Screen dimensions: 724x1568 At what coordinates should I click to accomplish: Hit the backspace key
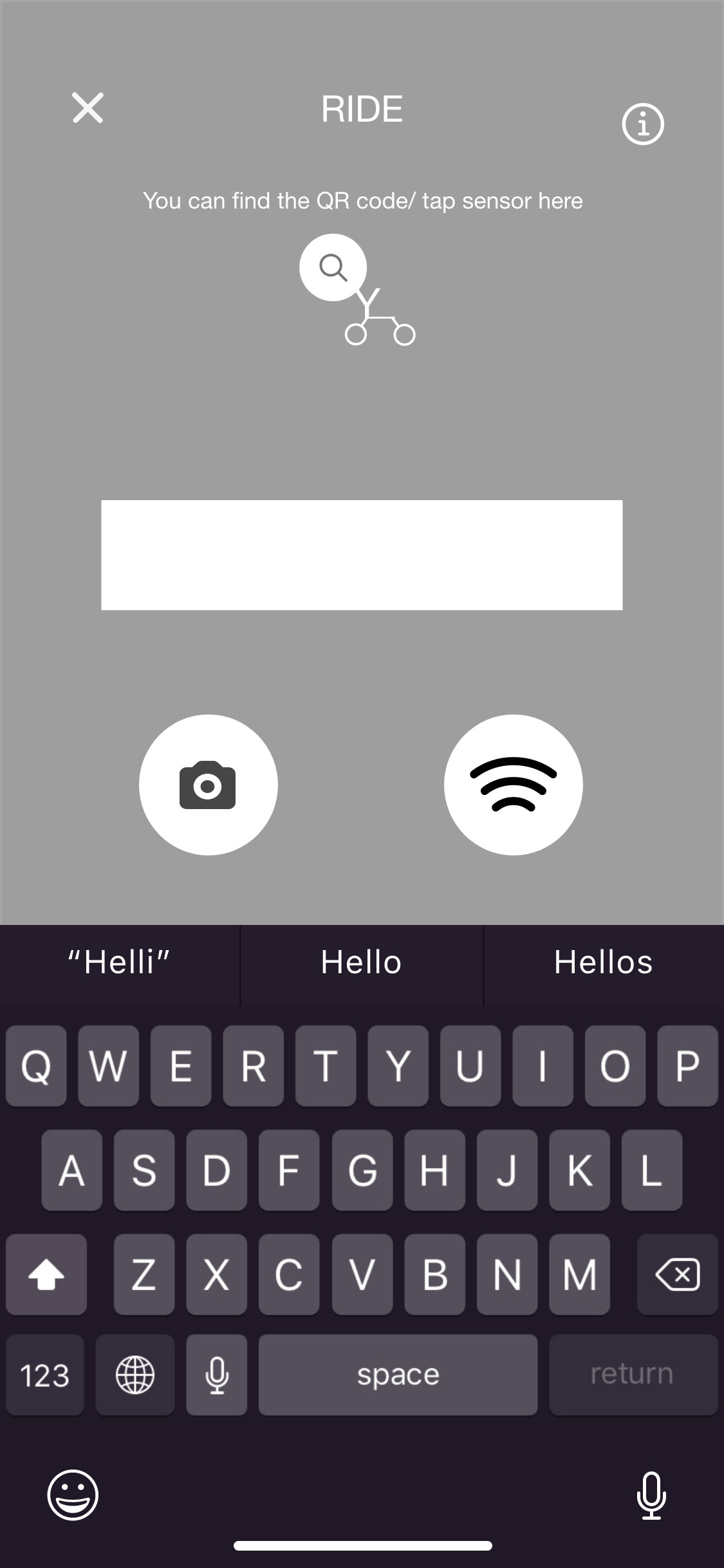coord(677,1274)
